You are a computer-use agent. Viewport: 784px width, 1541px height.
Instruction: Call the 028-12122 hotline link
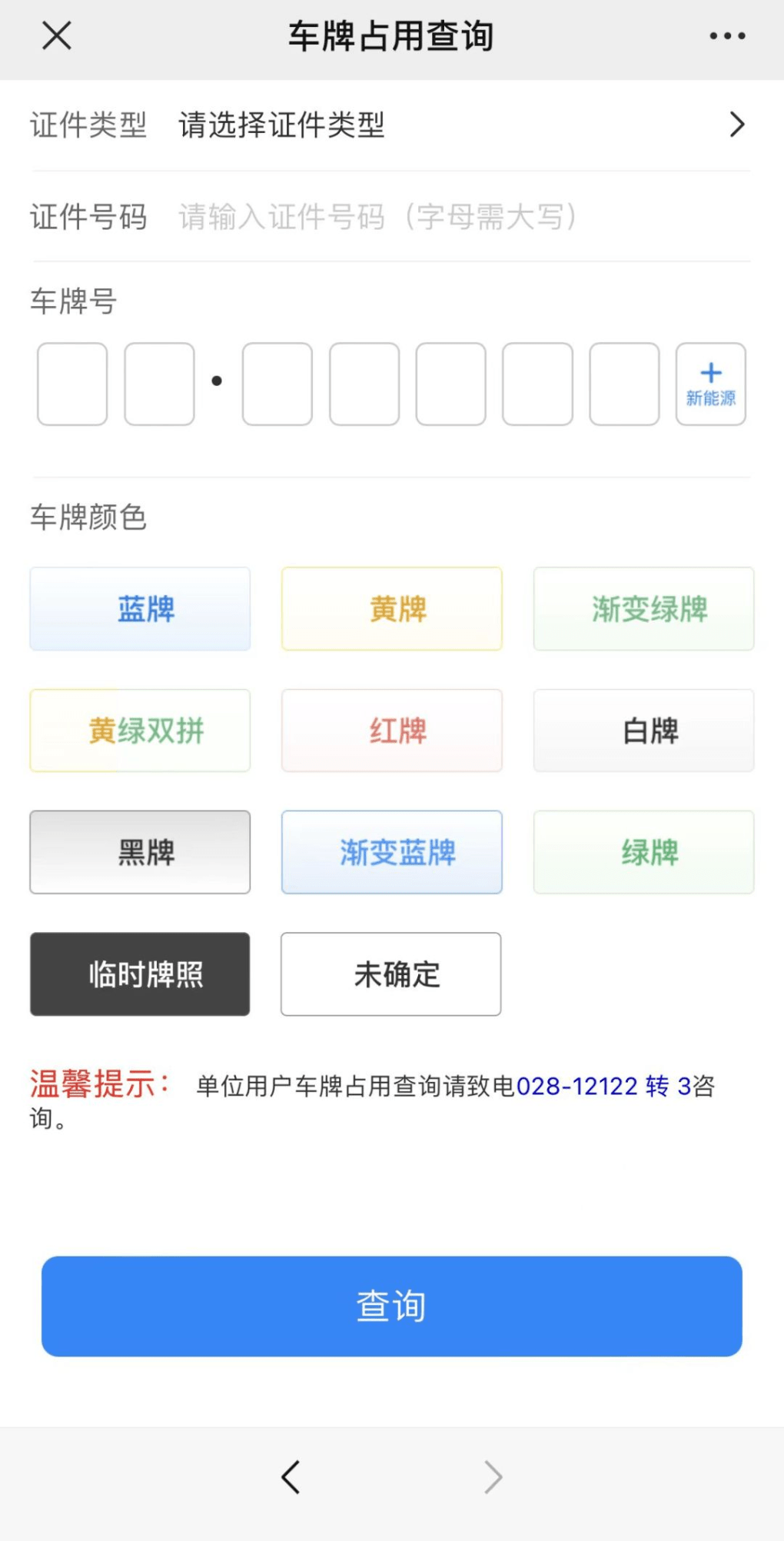coord(576,1087)
